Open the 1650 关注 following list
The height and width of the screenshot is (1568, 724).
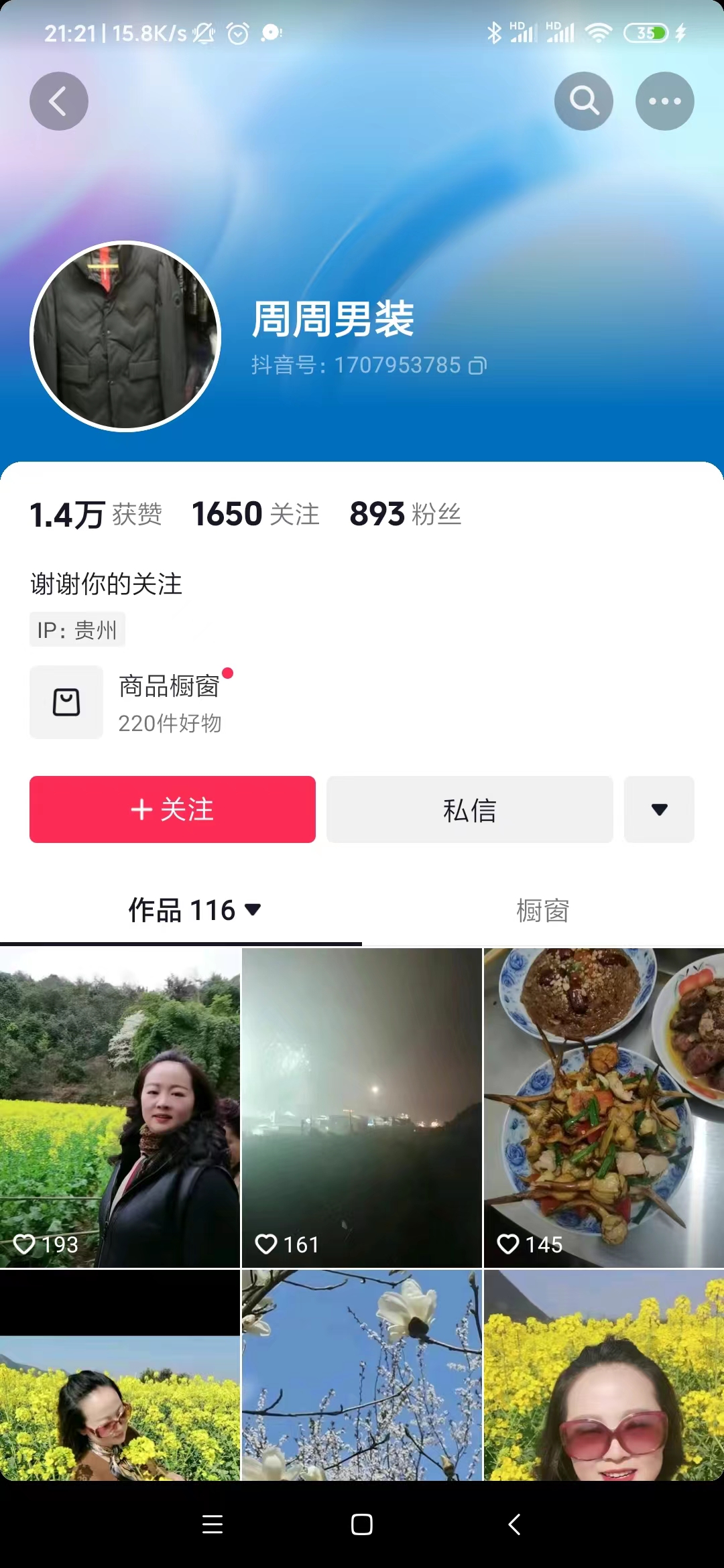[x=255, y=514]
